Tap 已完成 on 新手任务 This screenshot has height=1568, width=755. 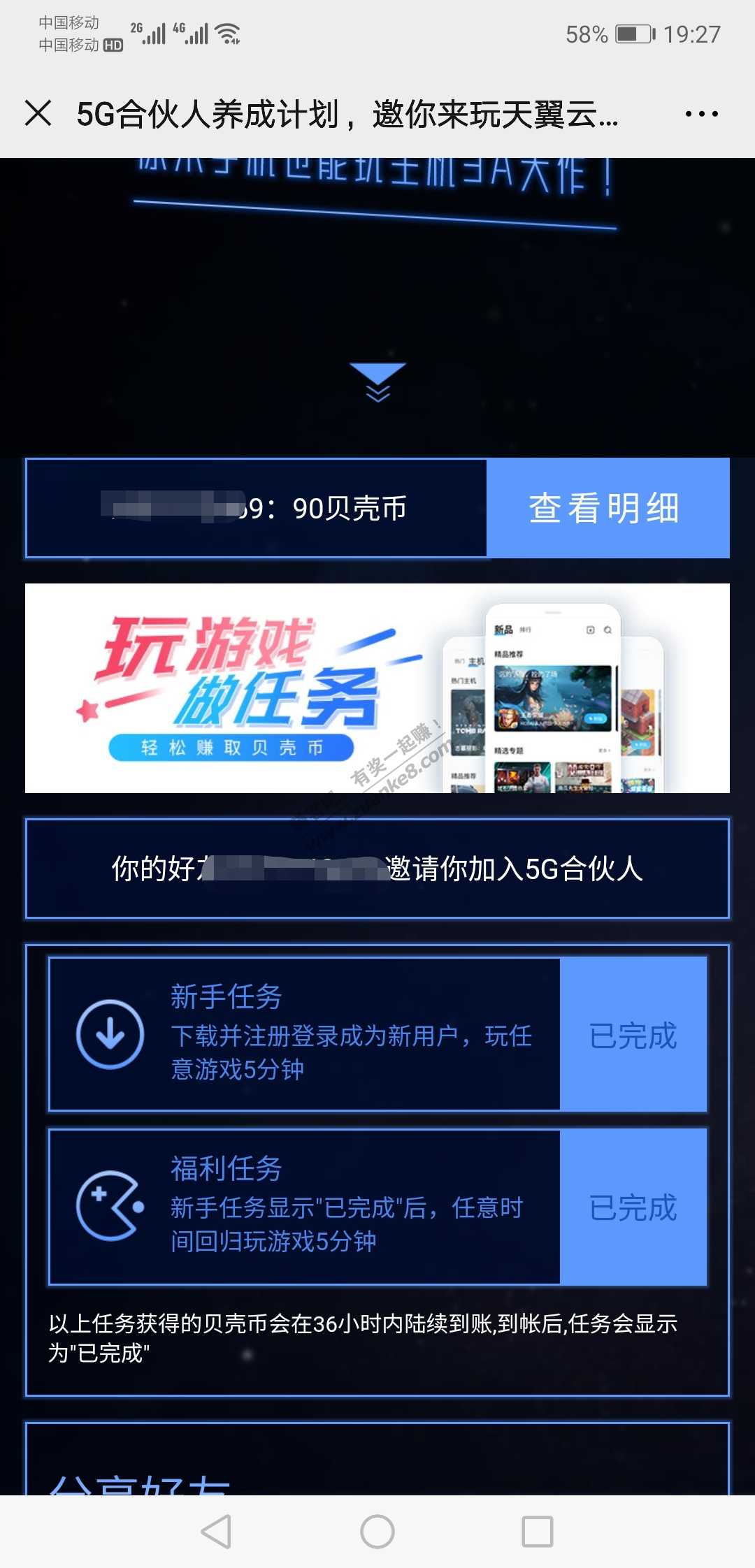[x=633, y=1035]
